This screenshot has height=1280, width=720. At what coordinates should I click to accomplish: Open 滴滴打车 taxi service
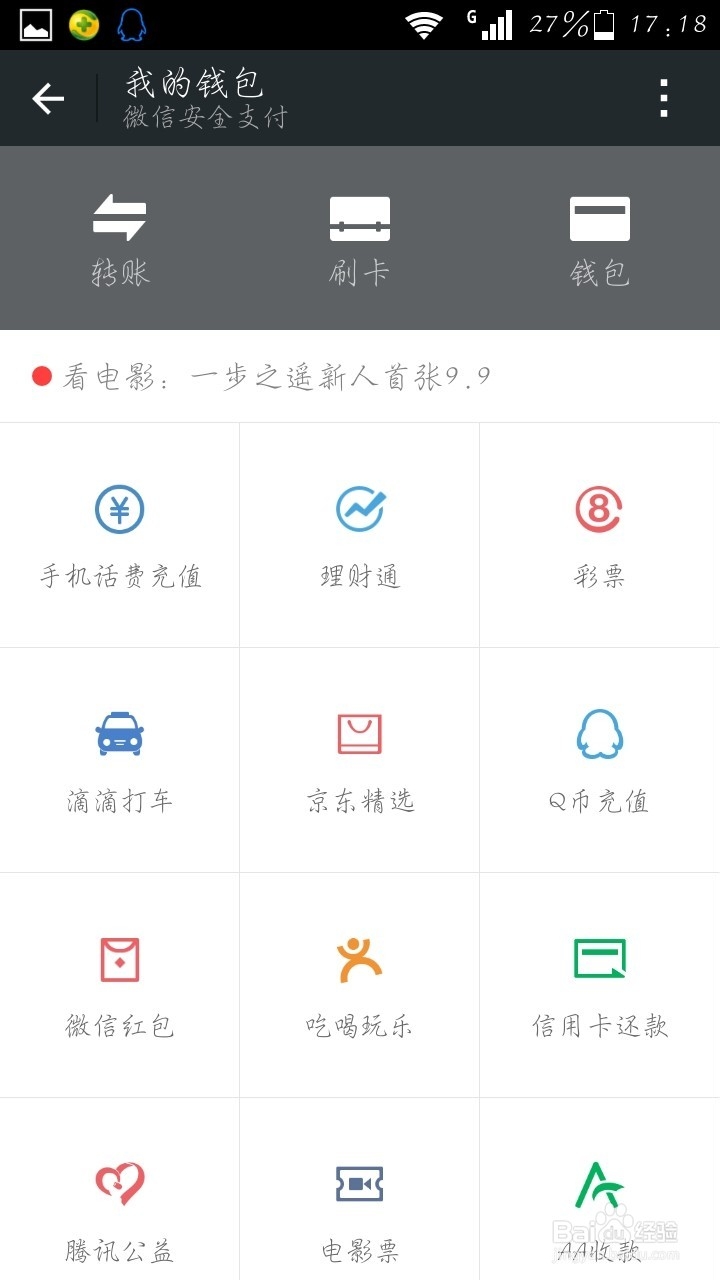[119, 758]
